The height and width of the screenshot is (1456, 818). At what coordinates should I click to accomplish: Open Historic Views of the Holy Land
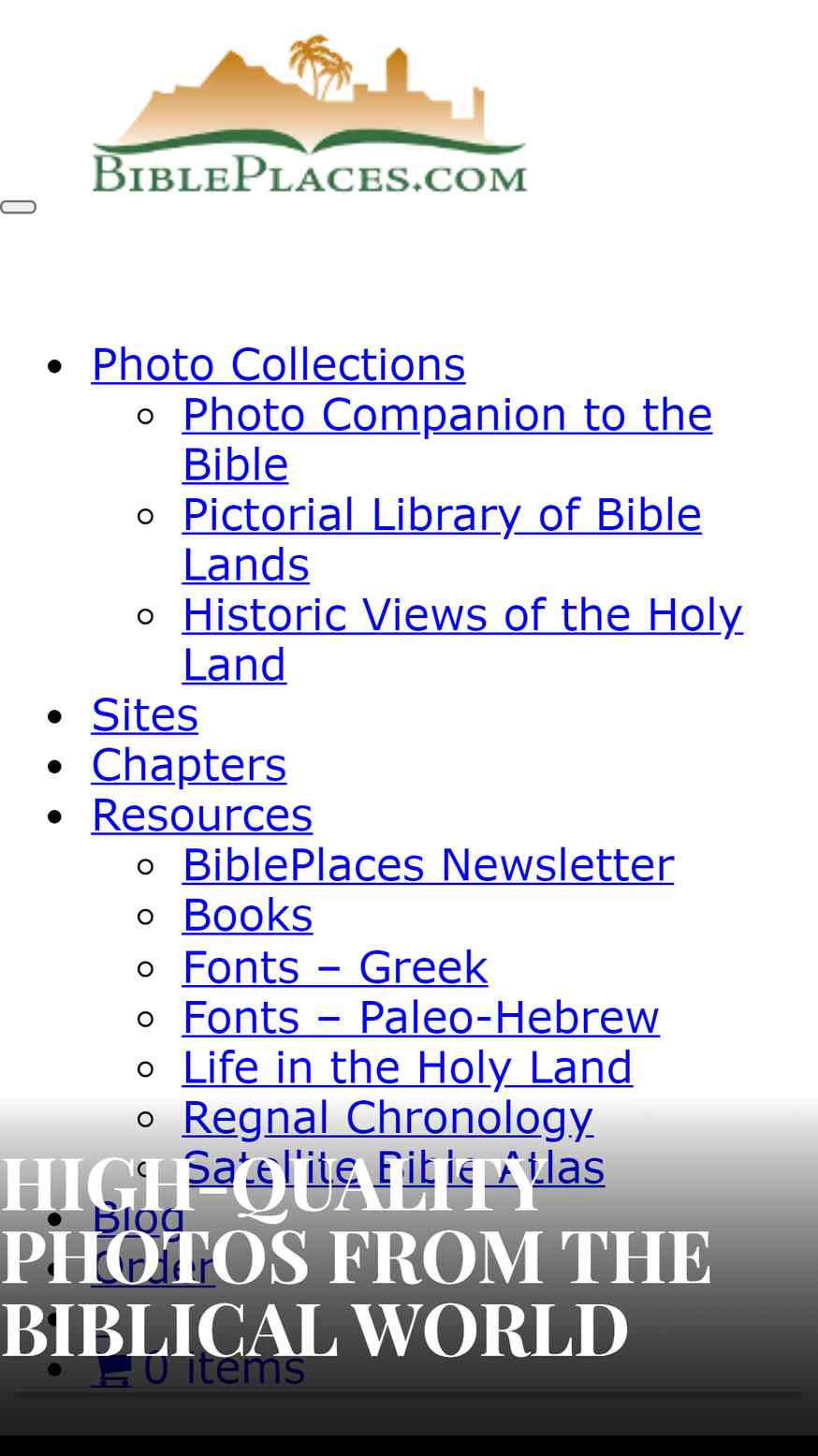pyautogui.click(x=462, y=640)
